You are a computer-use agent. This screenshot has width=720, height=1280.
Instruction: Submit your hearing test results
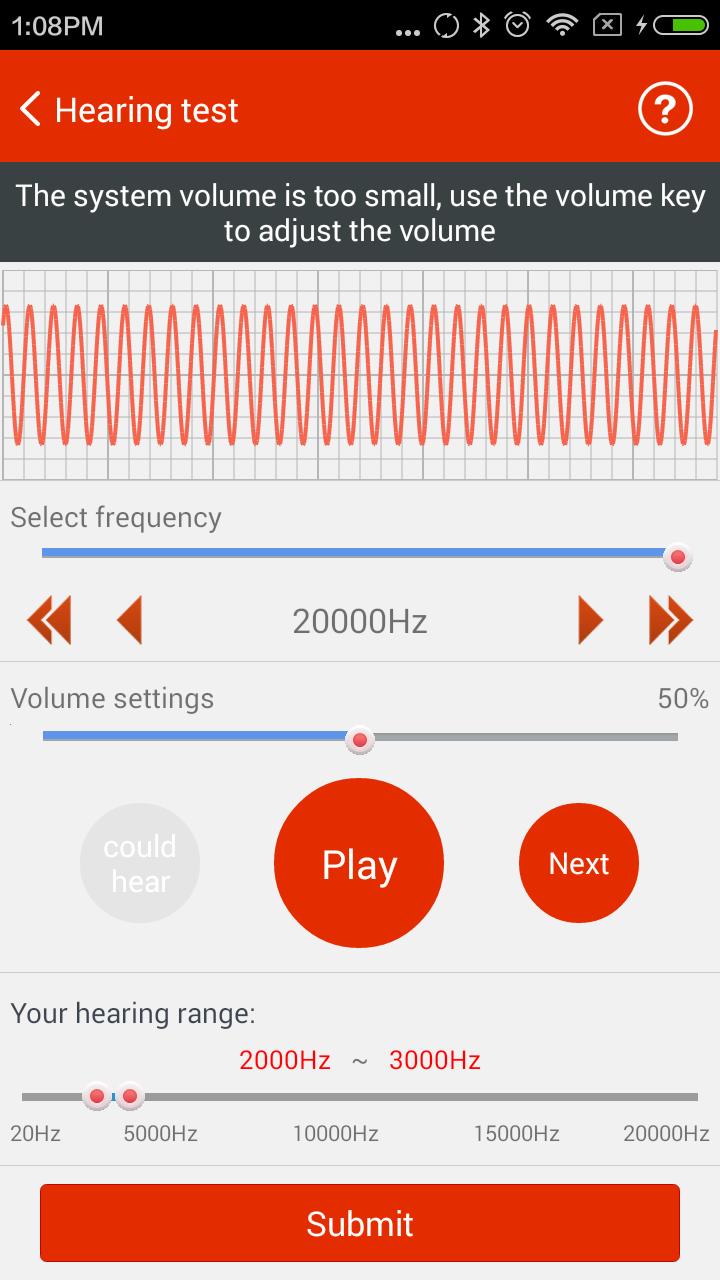point(359,1222)
